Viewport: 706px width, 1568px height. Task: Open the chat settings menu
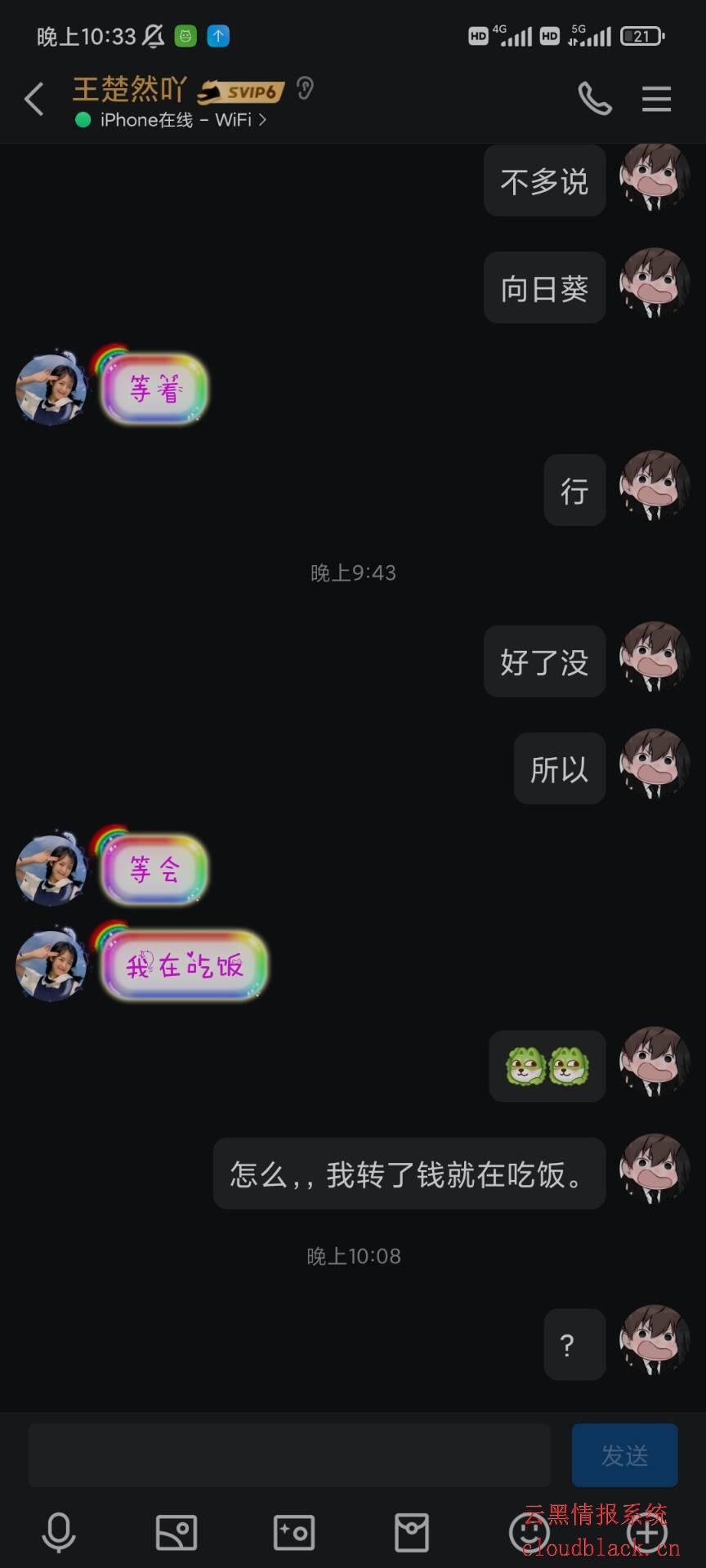click(x=656, y=100)
